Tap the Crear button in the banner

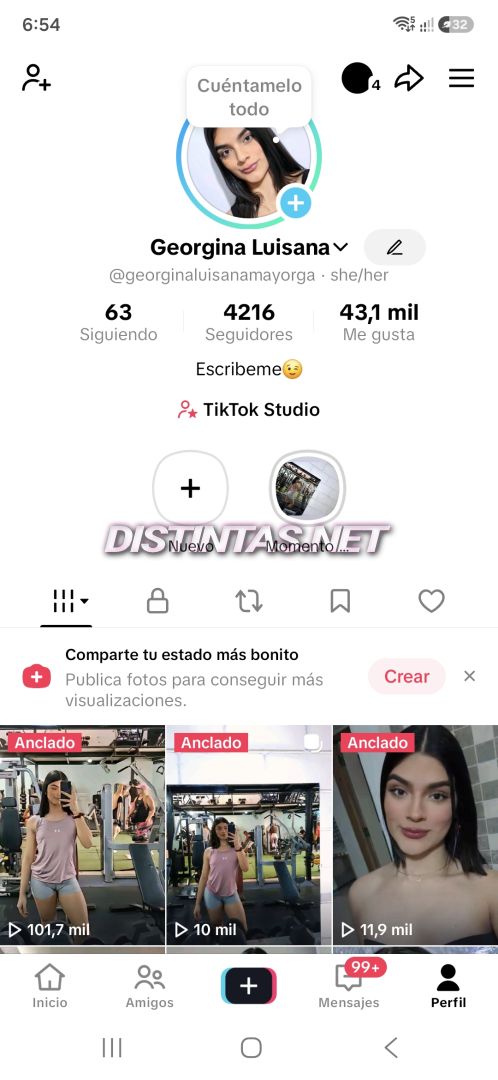point(406,676)
